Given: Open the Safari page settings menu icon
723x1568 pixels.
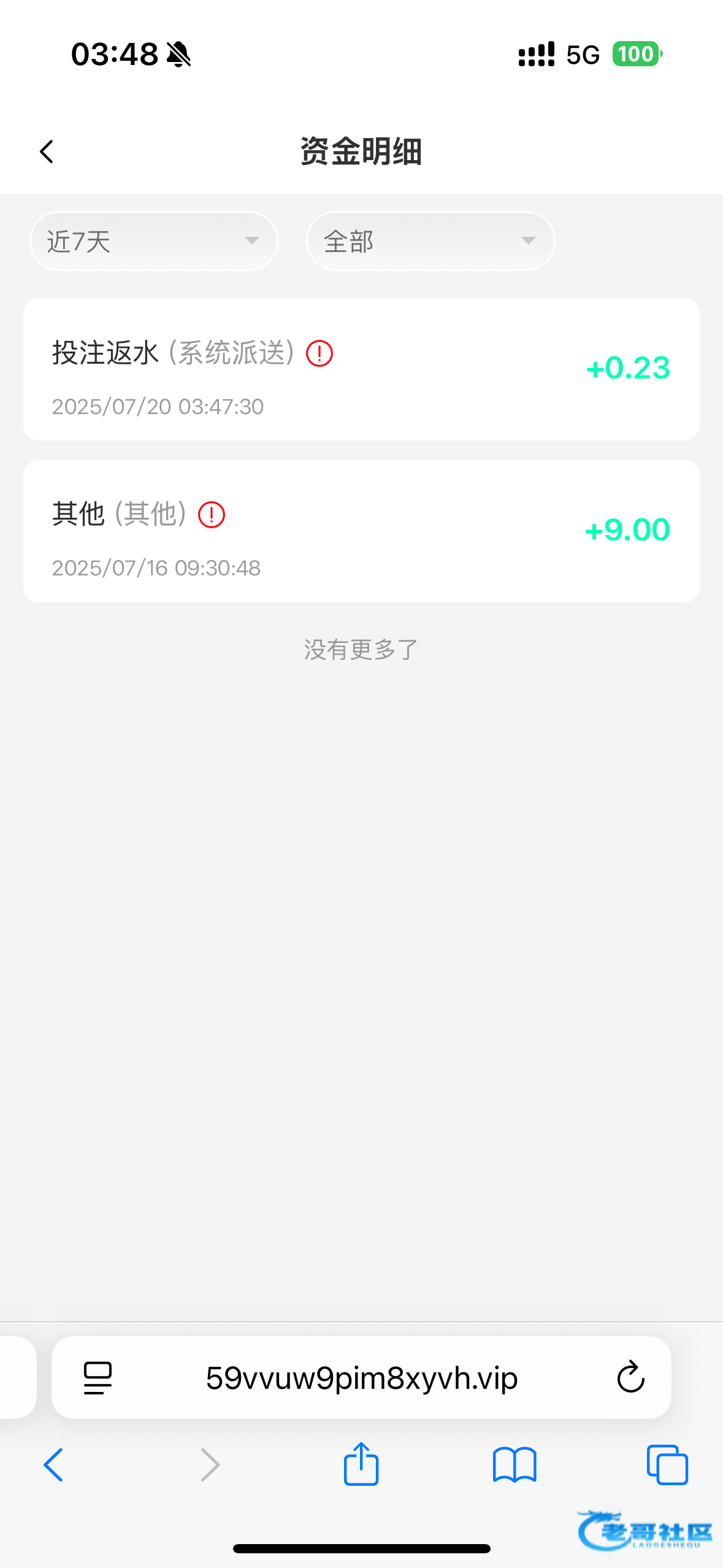Looking at the screenshot, I should [x=98, y=1378].
